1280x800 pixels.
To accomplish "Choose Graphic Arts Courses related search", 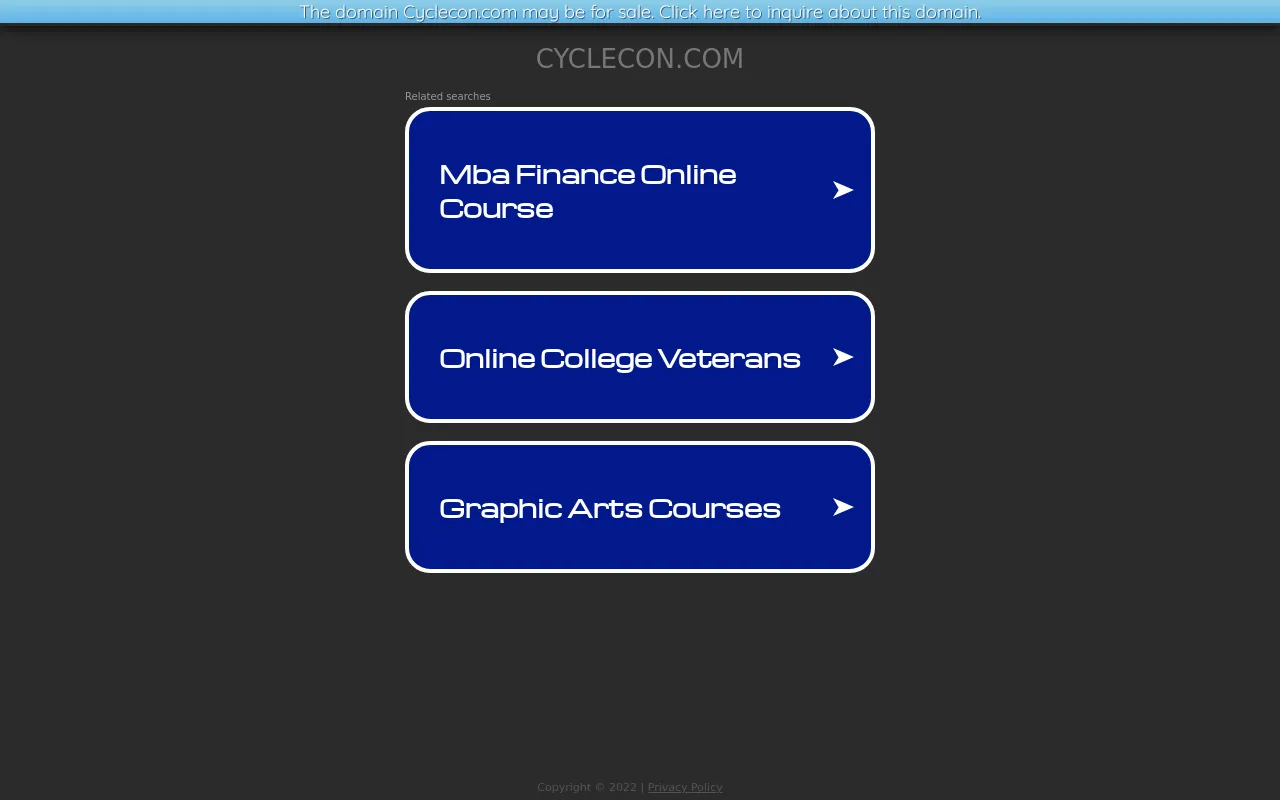I will point(640,507).
